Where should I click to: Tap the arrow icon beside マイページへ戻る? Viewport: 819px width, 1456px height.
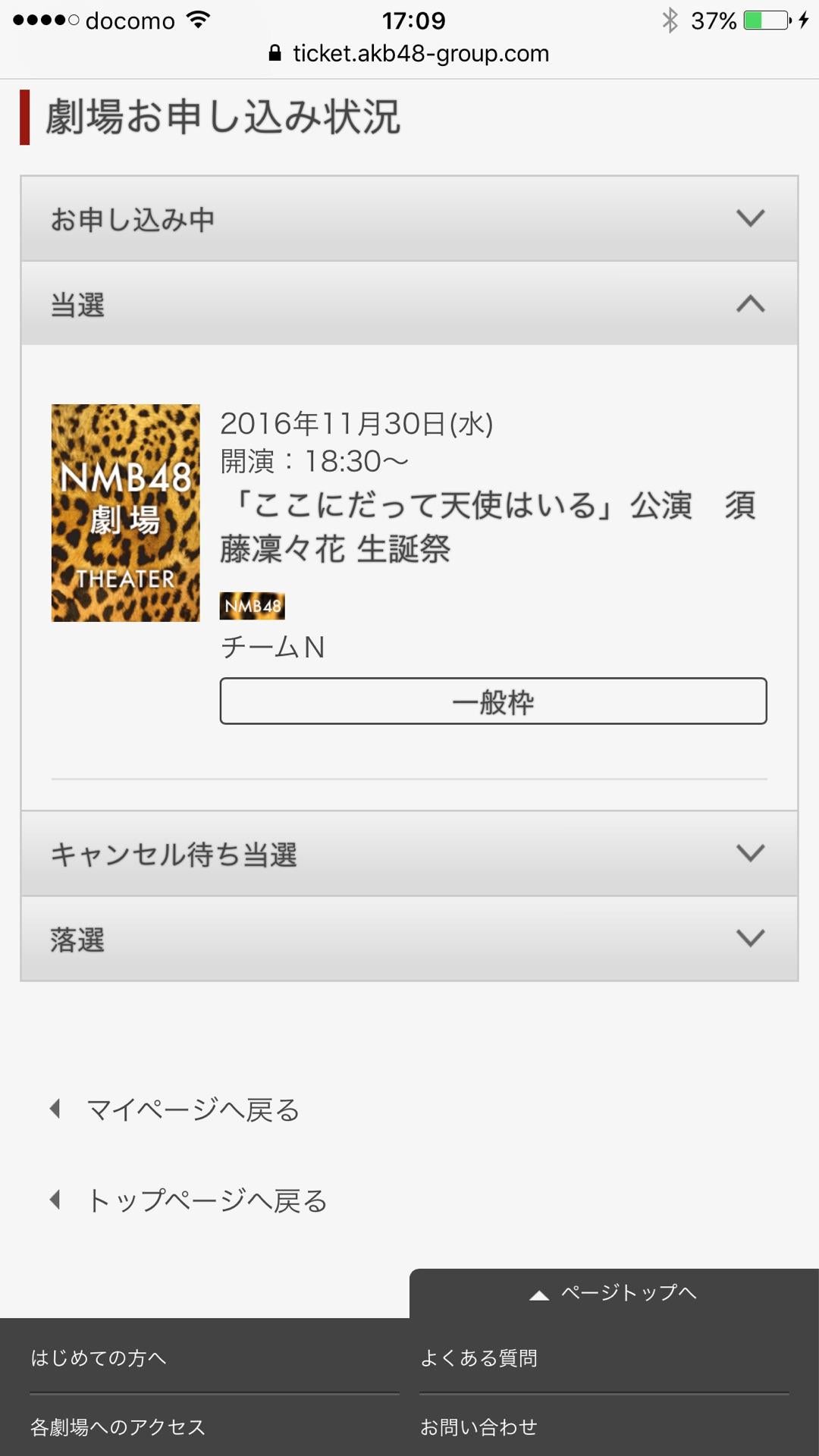pos(55,1109)
